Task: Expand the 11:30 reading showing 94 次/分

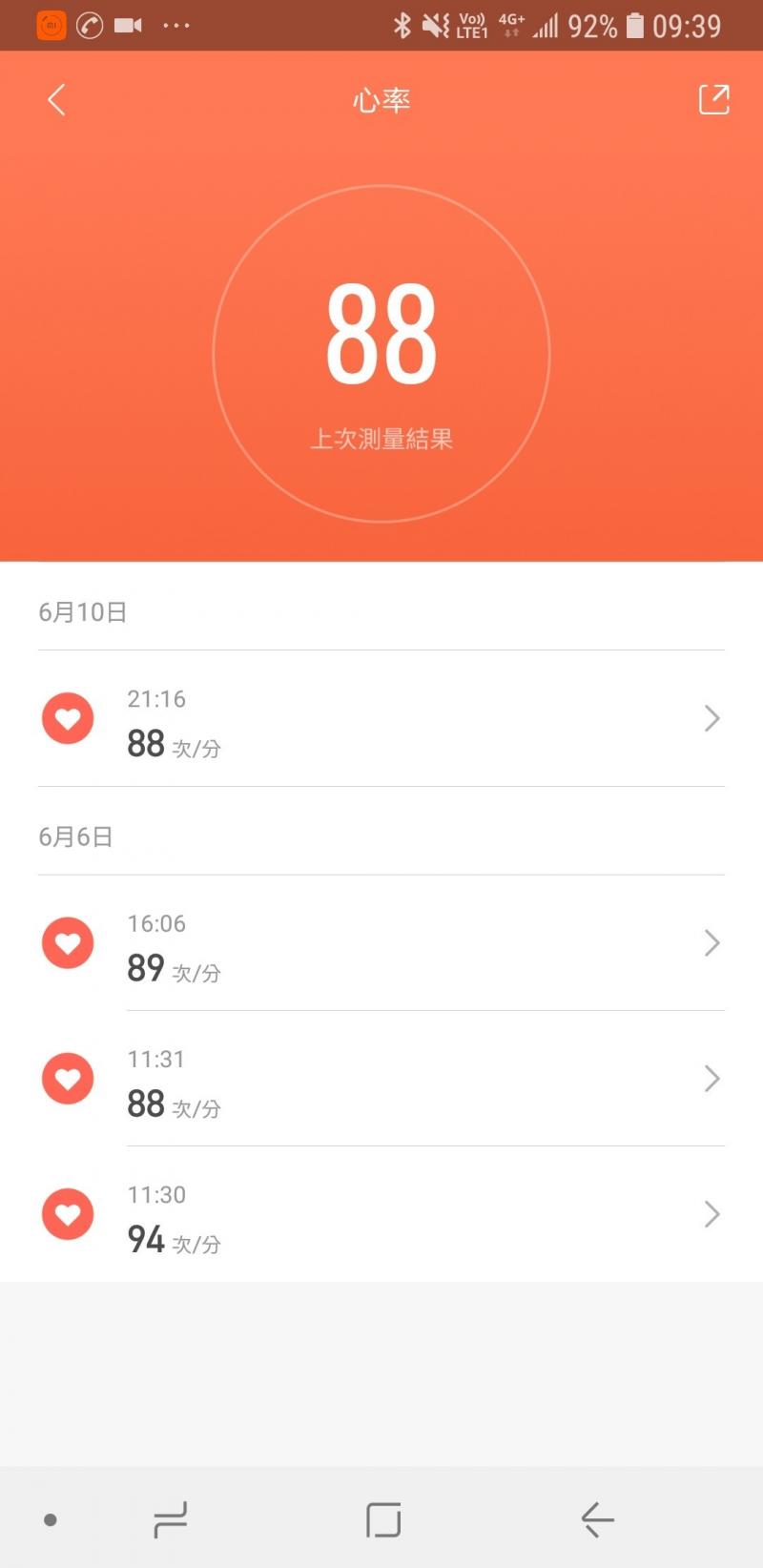Action: click(x=711, y=1214)
